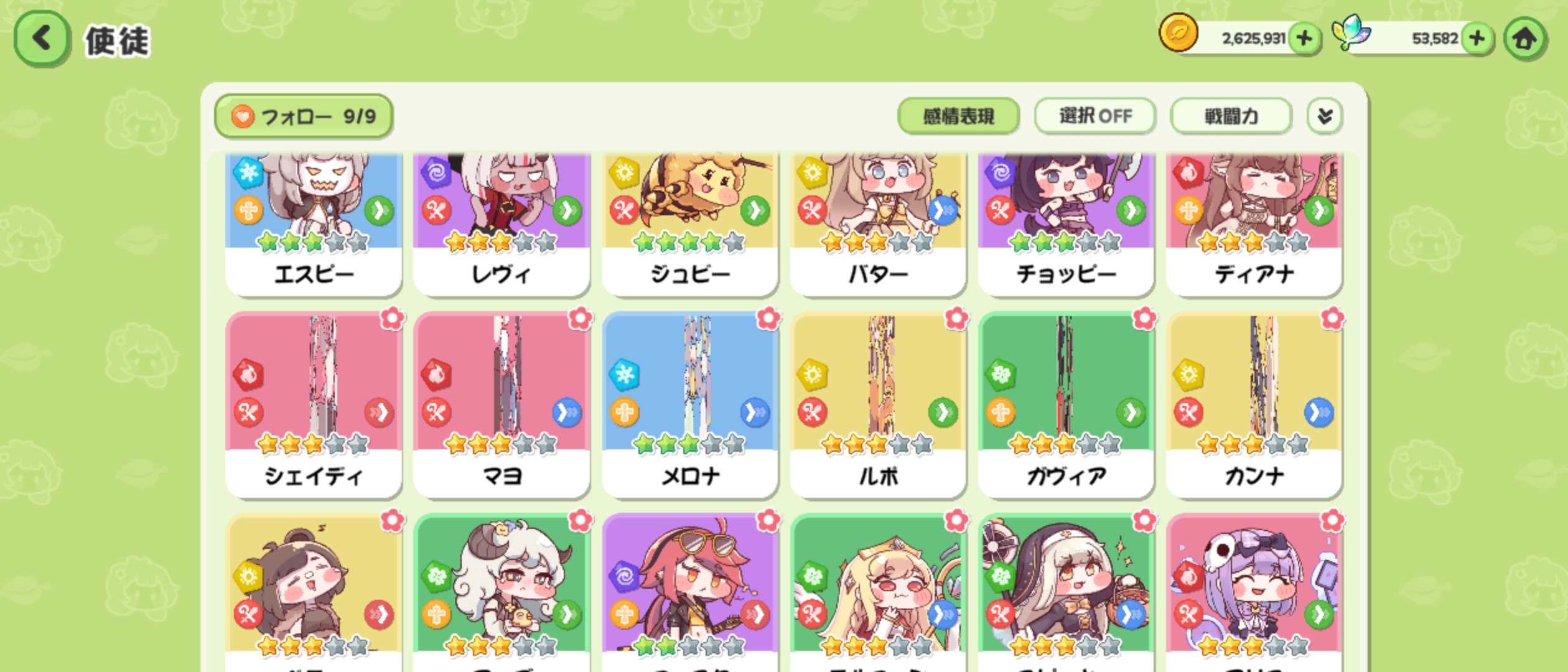Viewport: 1568px width, 672px height.
Task: Tap the フォロー 9/9 button
Action: point(304,116)
